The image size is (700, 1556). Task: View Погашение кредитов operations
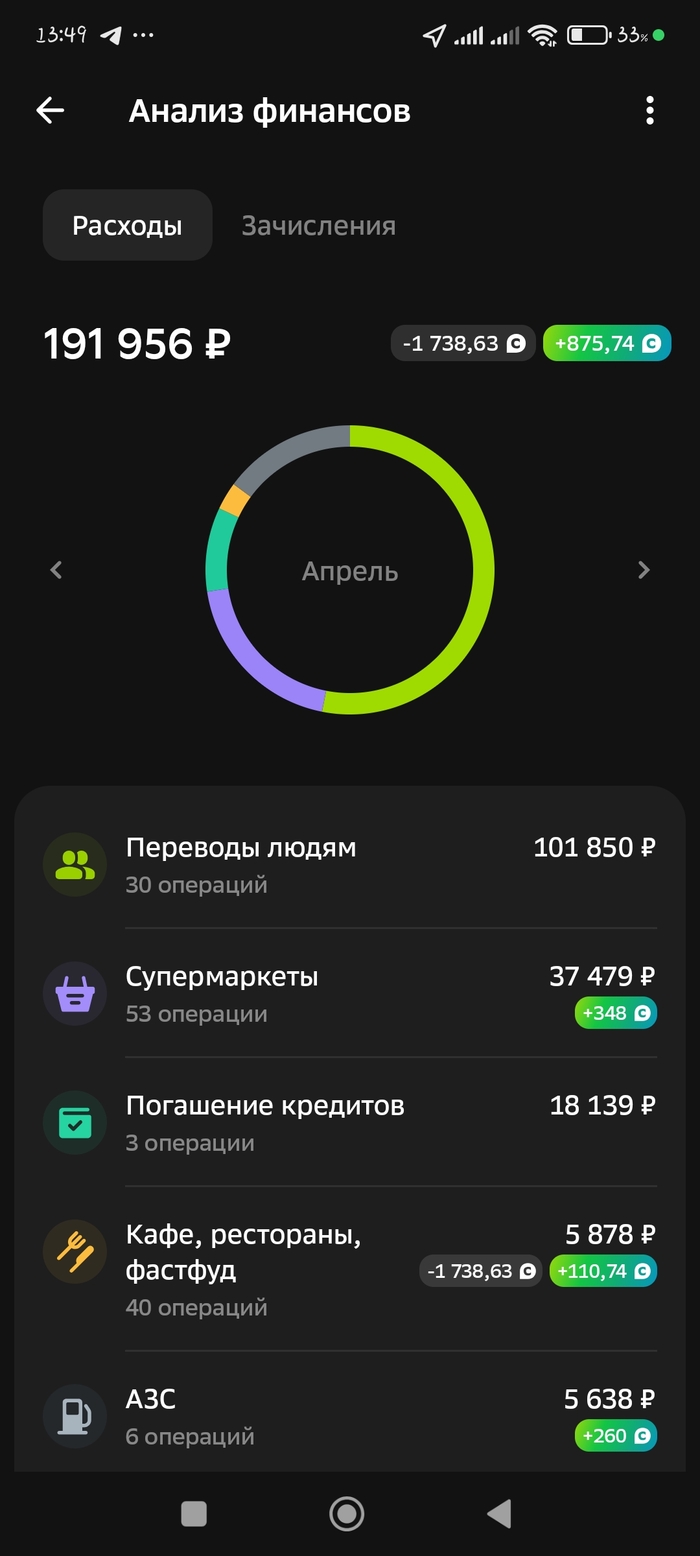[350, 1122]
